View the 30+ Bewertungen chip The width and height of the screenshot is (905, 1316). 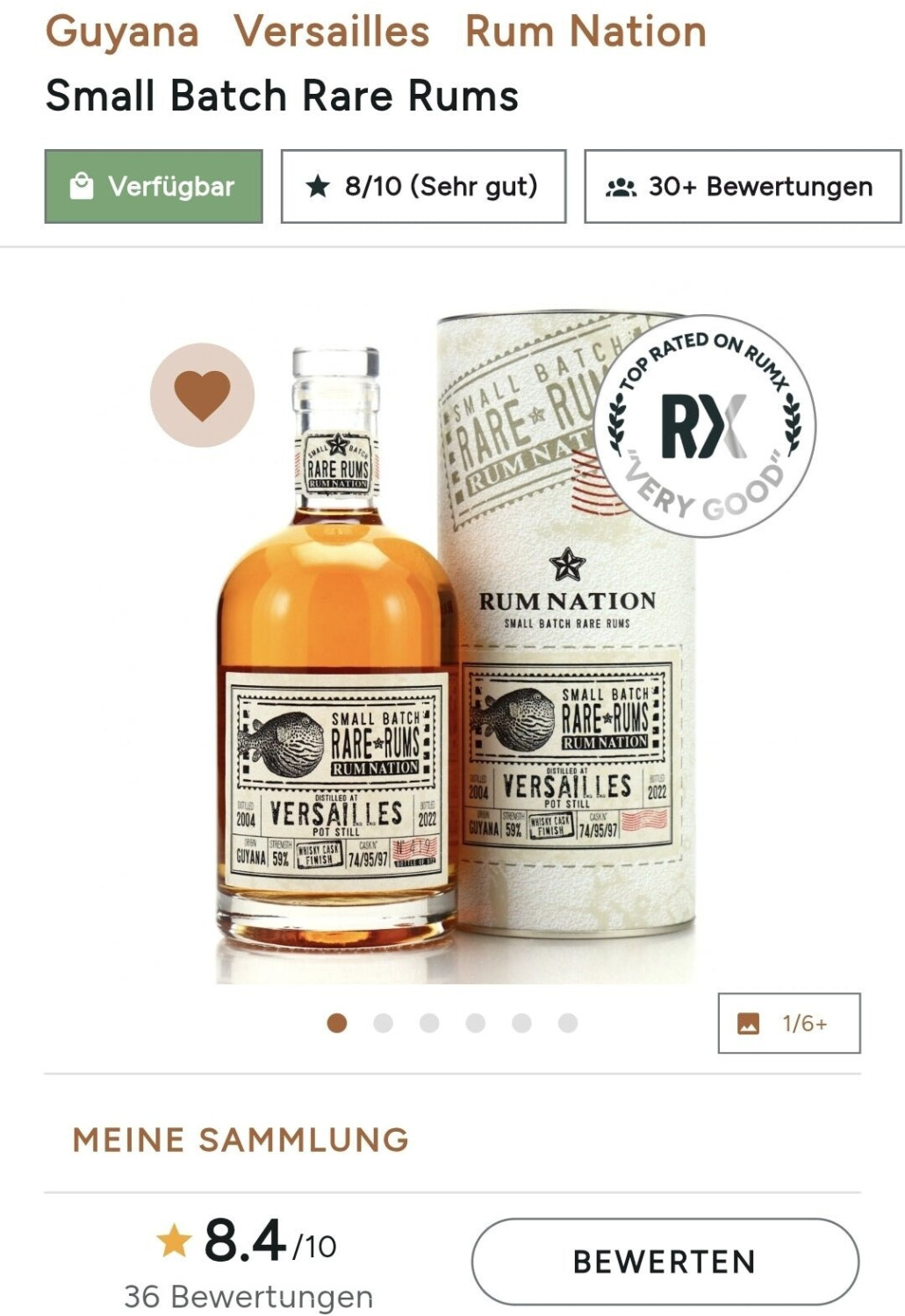[x=742, y=186]
